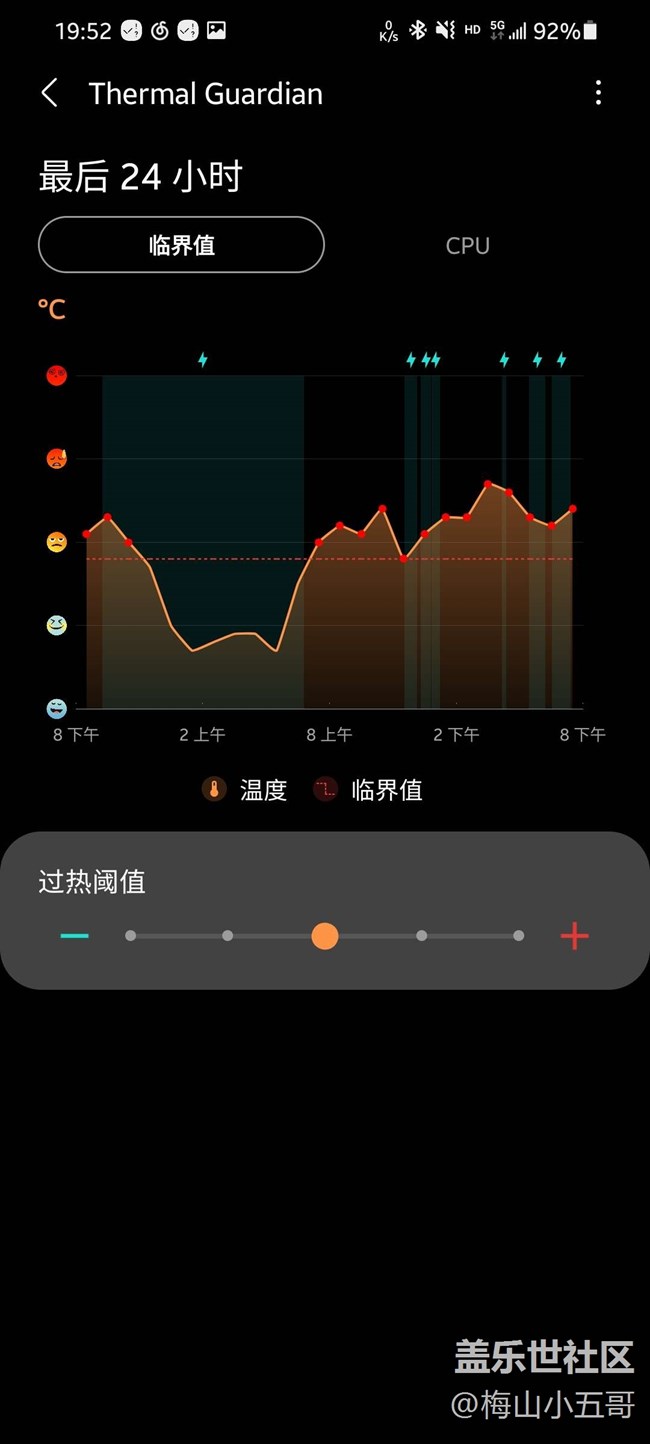The width and height of the screenshot is (650, 1444).
Task: Go back from Thermal Guardian
Action: coord(49,94)
